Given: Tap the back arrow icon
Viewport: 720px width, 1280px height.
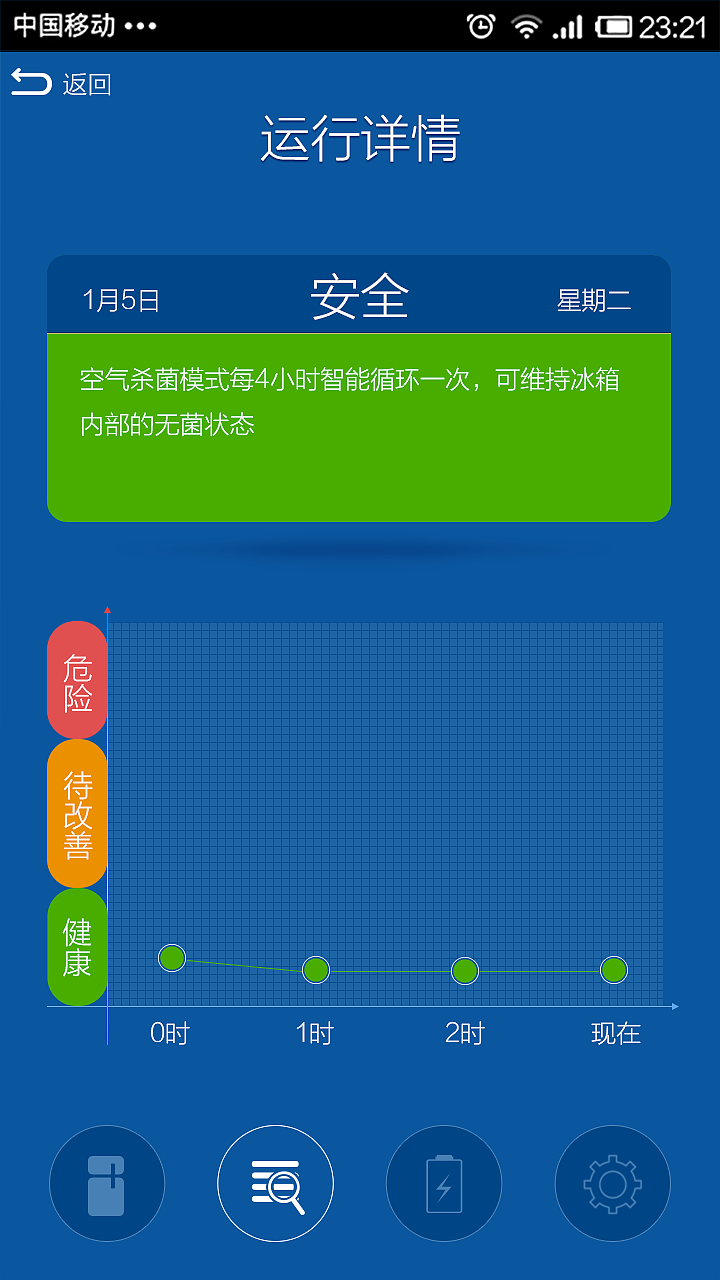Looking at the screenshot, I should 32,82.
